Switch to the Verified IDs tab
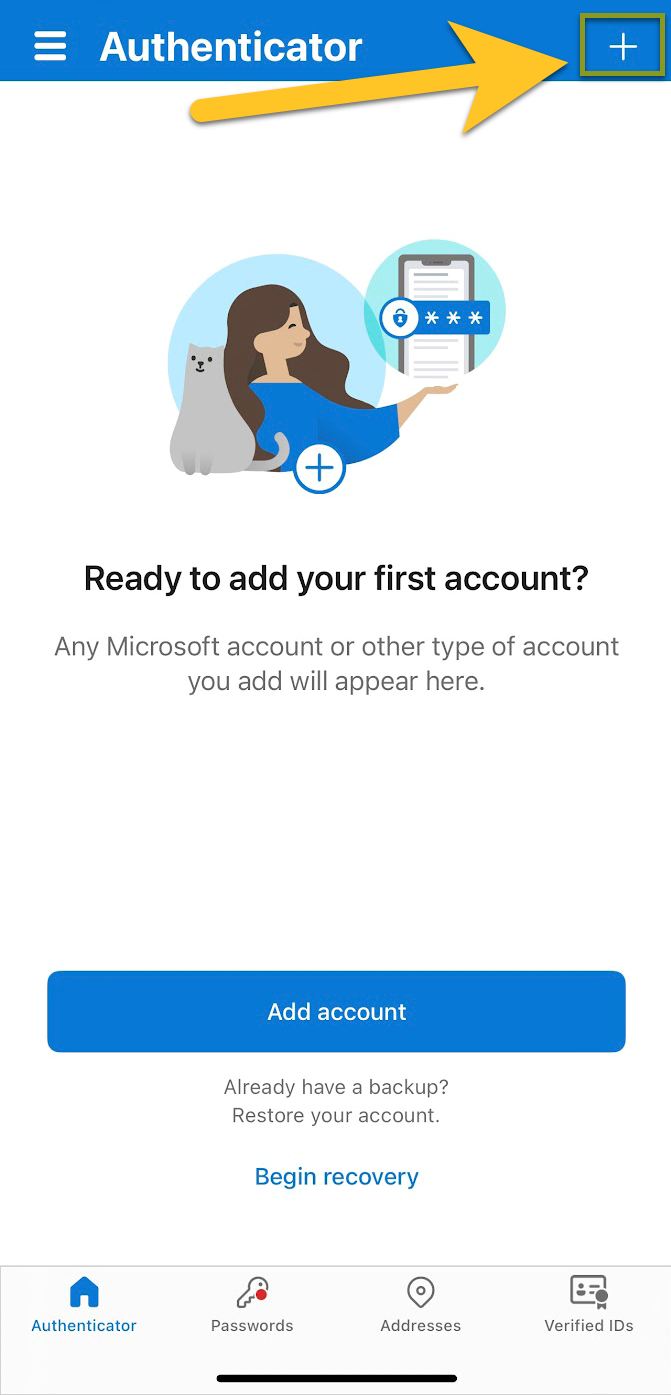The height and width of the screenshot is (1395, 671). click(588, 1305)
